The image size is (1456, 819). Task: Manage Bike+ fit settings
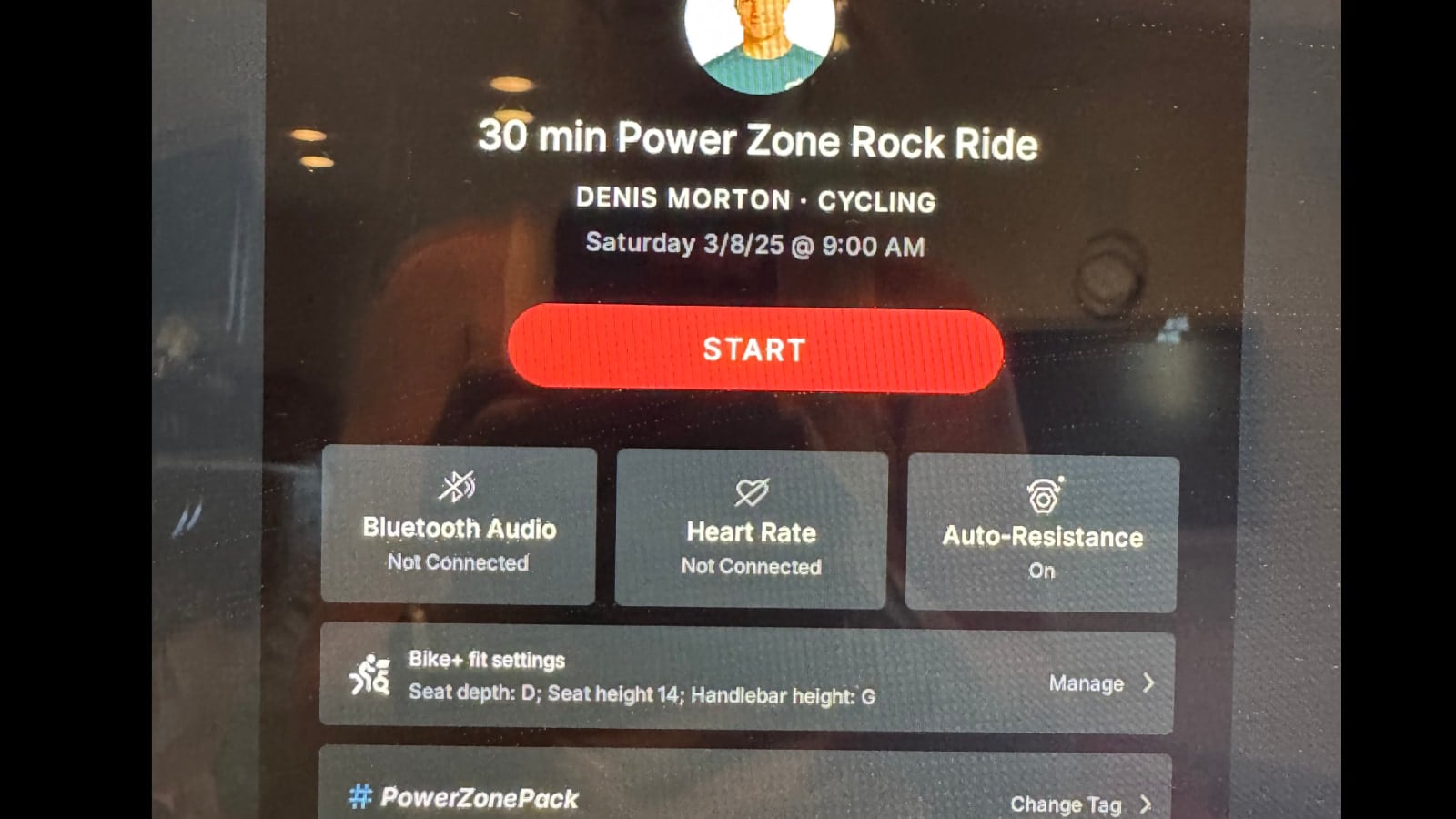(1099, 683)
